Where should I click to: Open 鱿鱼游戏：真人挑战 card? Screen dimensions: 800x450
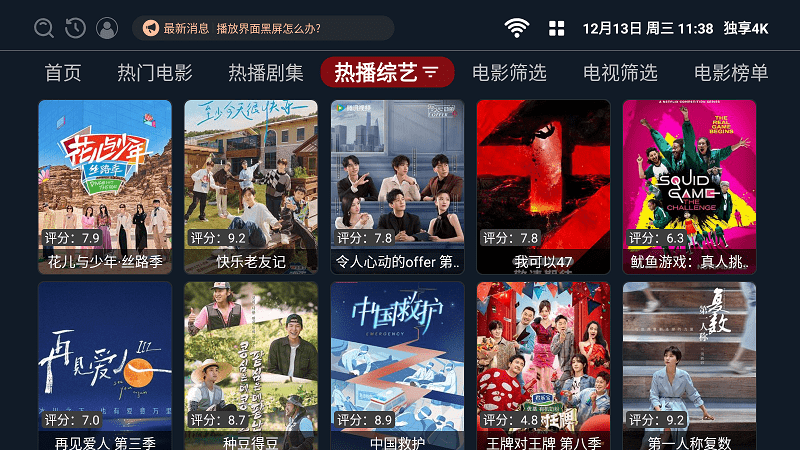689,187
